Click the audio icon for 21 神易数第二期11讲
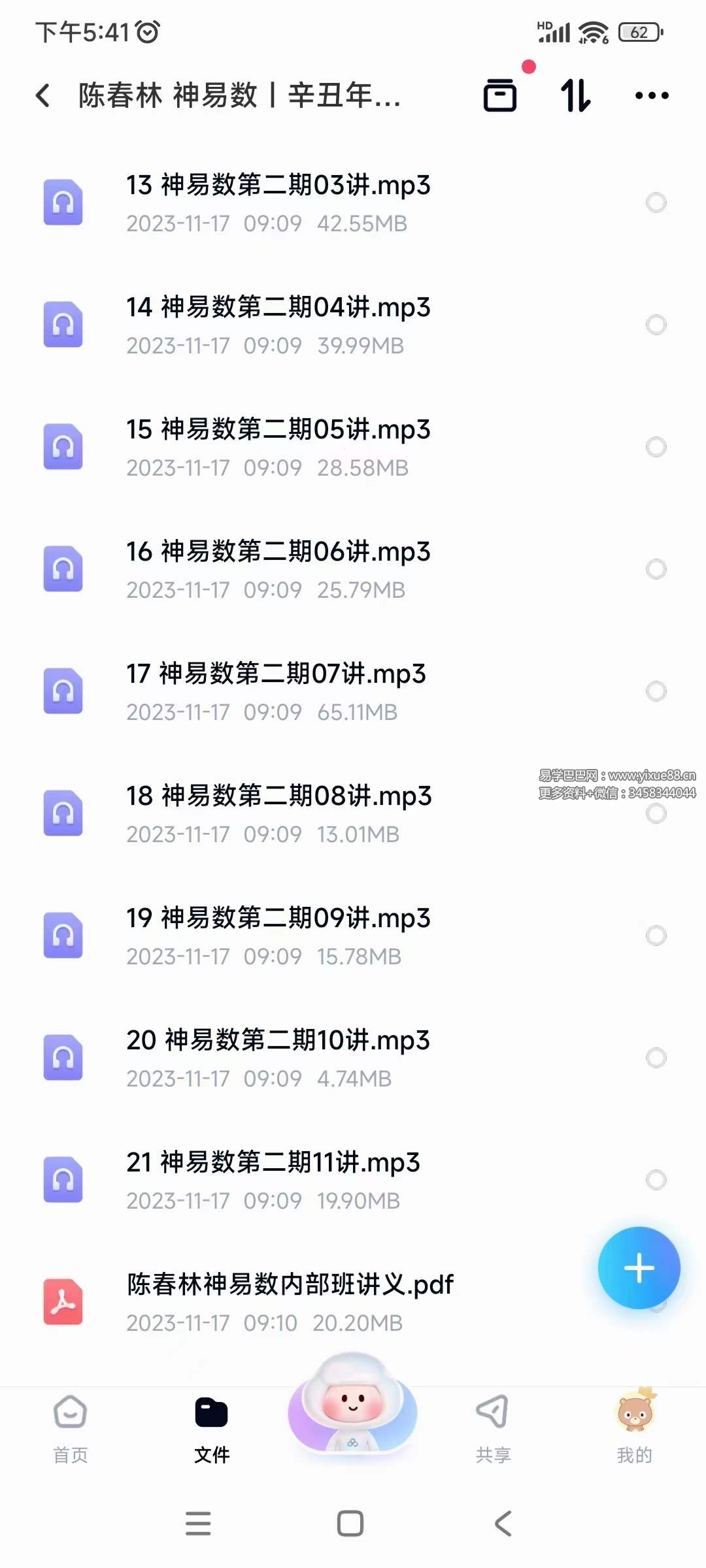This screenshot has width=706, height=1568. coord(63,1180)
